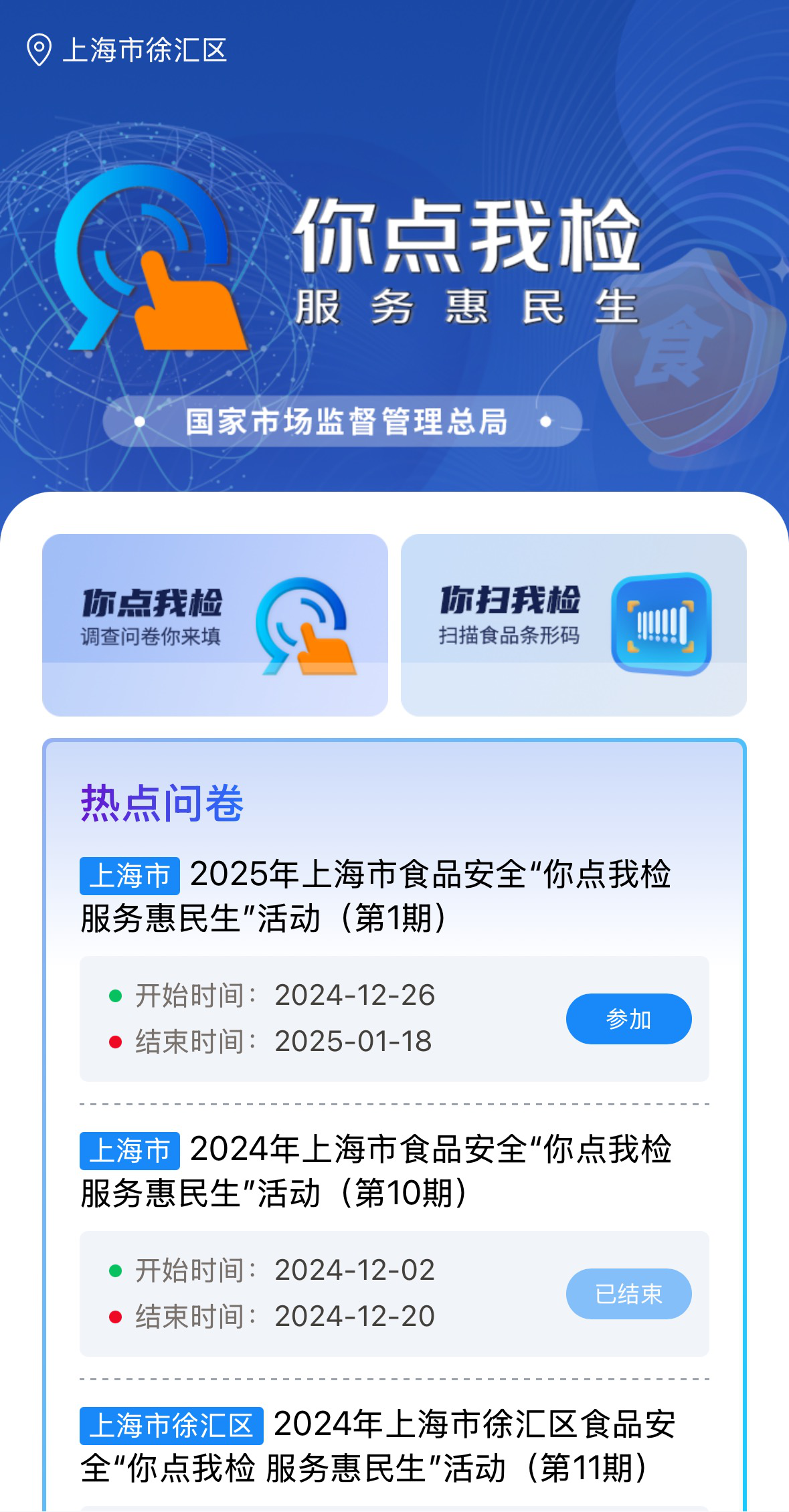Tap 参加 to join the 2025 第1期 survey
789x1512 pixels.
pyautogui.click(x=628, y=1019)
